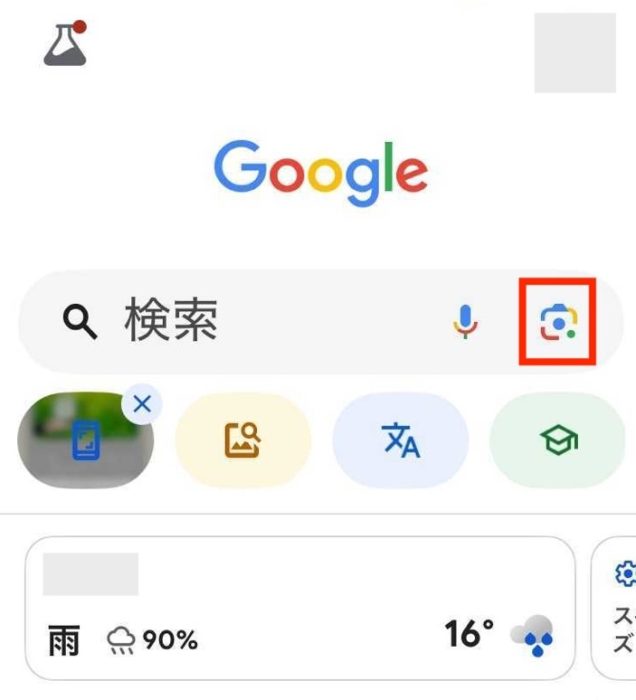Open the image search chip
The height and width of the screenshot is (700, 636).
point(243,440)
